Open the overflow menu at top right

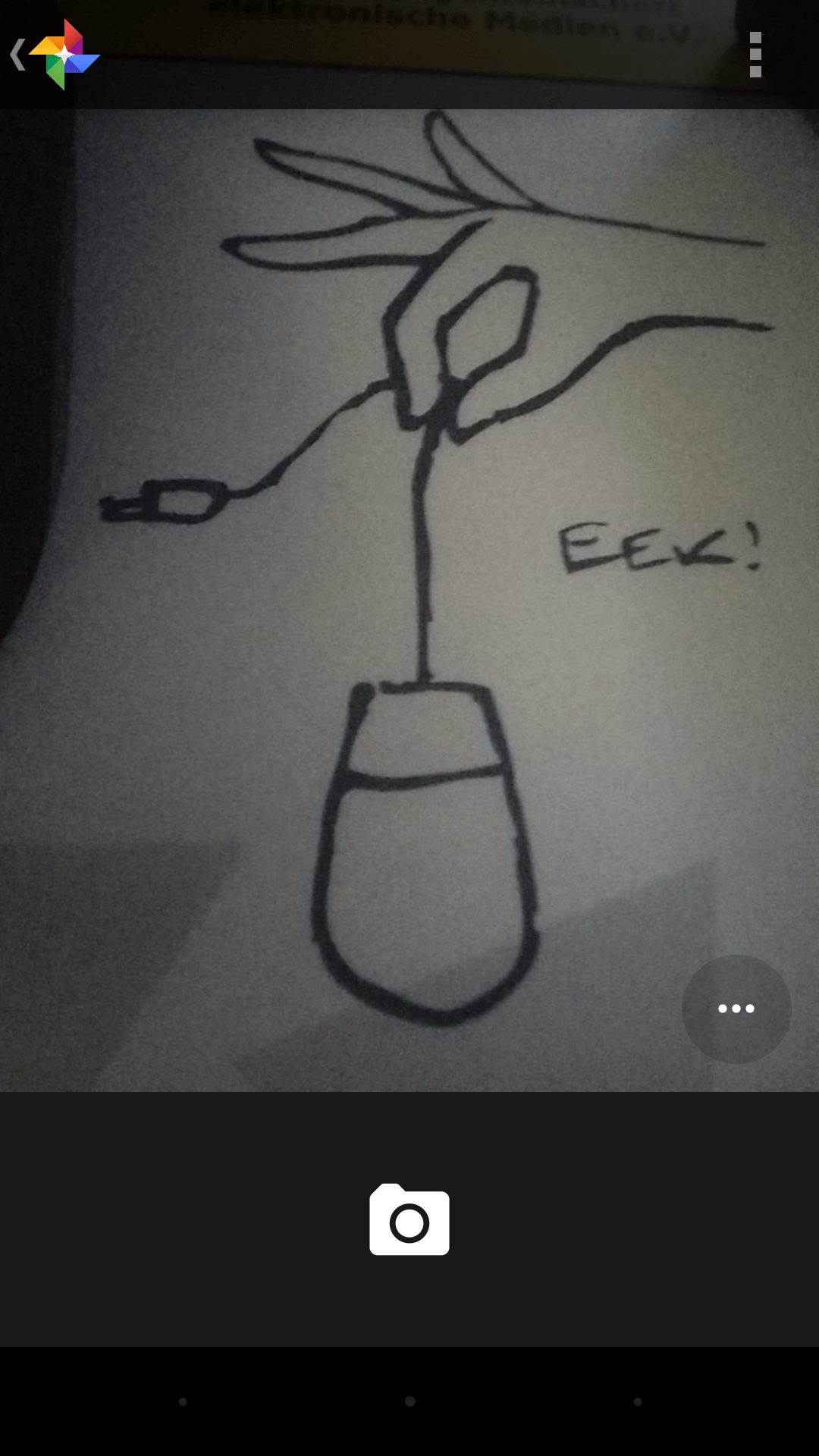point(755,55)
